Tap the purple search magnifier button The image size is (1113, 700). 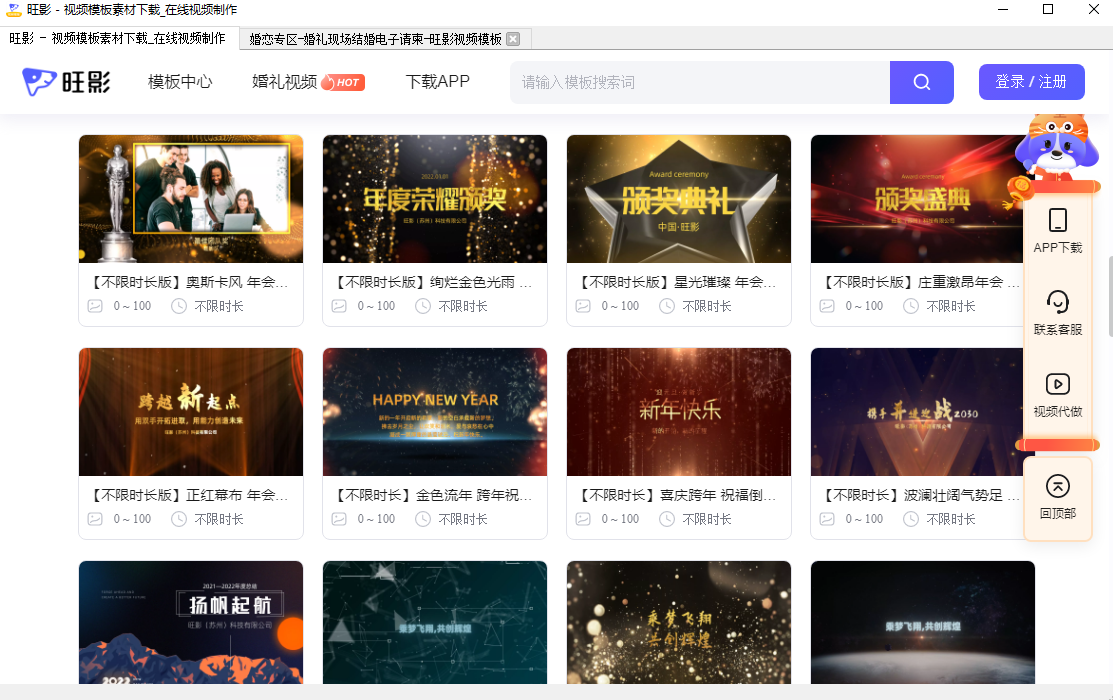coord(921,82)
